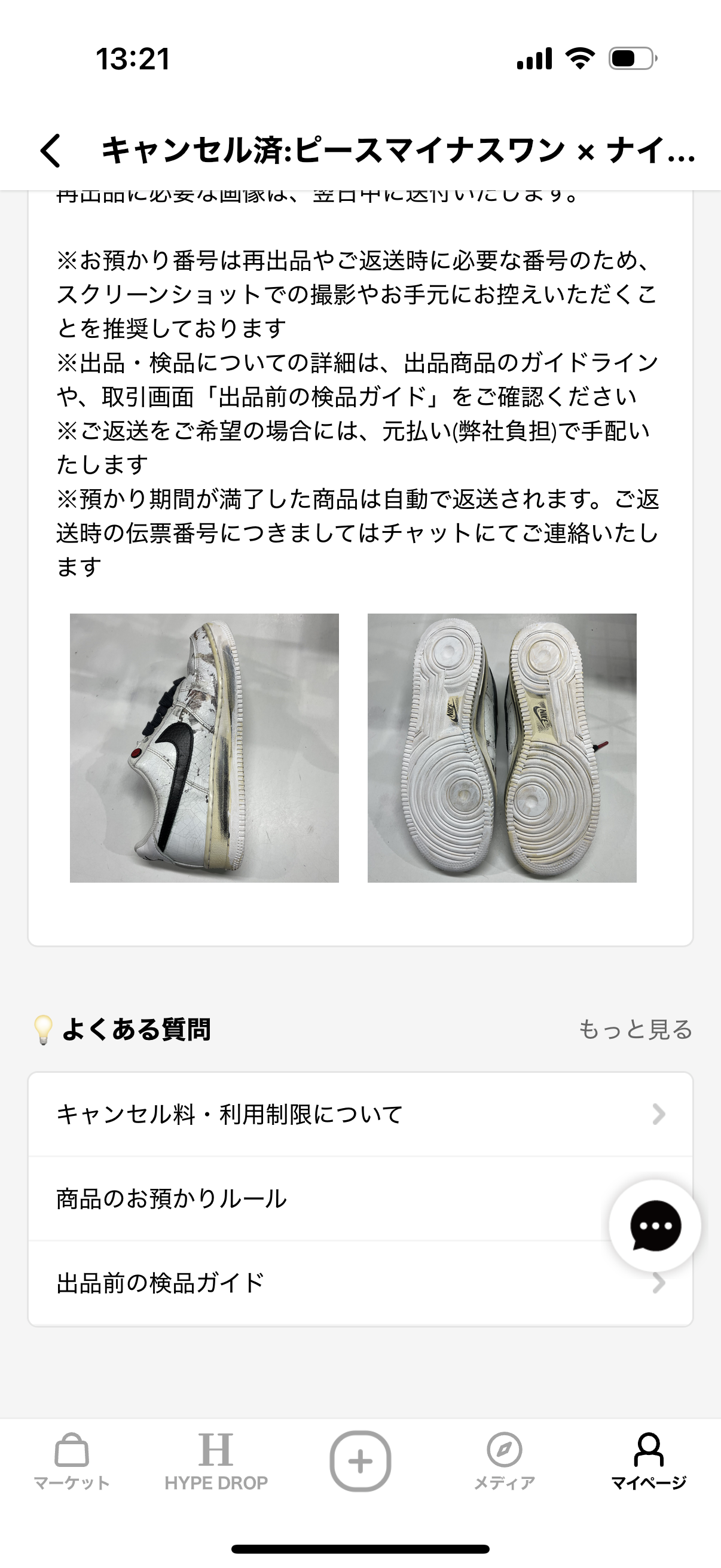Screen dimensions: 721x1568
Task: Switch to the HYPE DROP tab
Action: click(216, 1461)
